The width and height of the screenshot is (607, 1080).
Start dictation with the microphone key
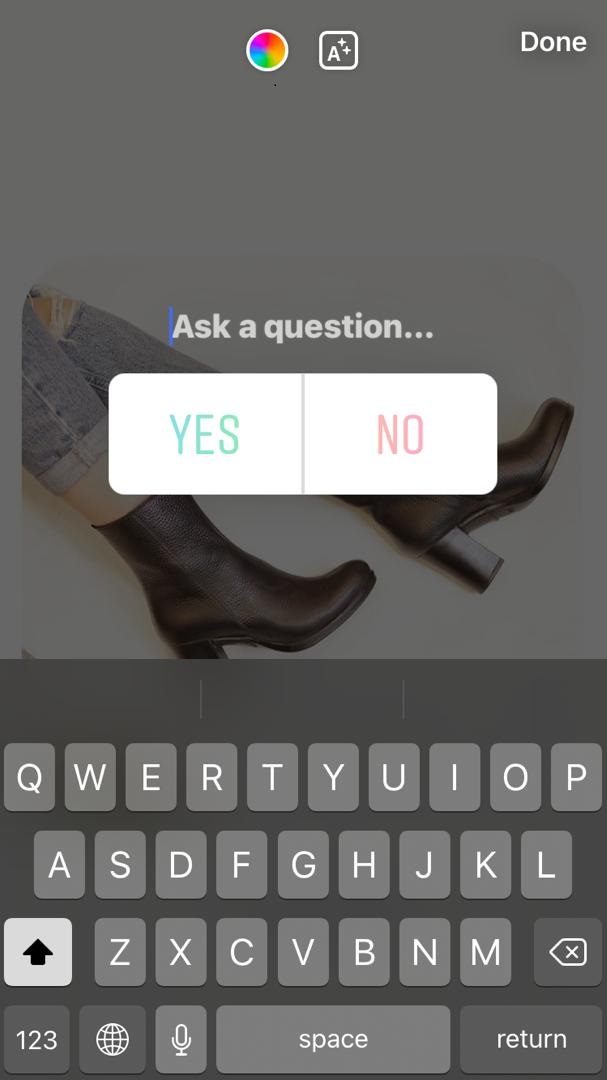pyautogui.click(x=181, y=1039)
